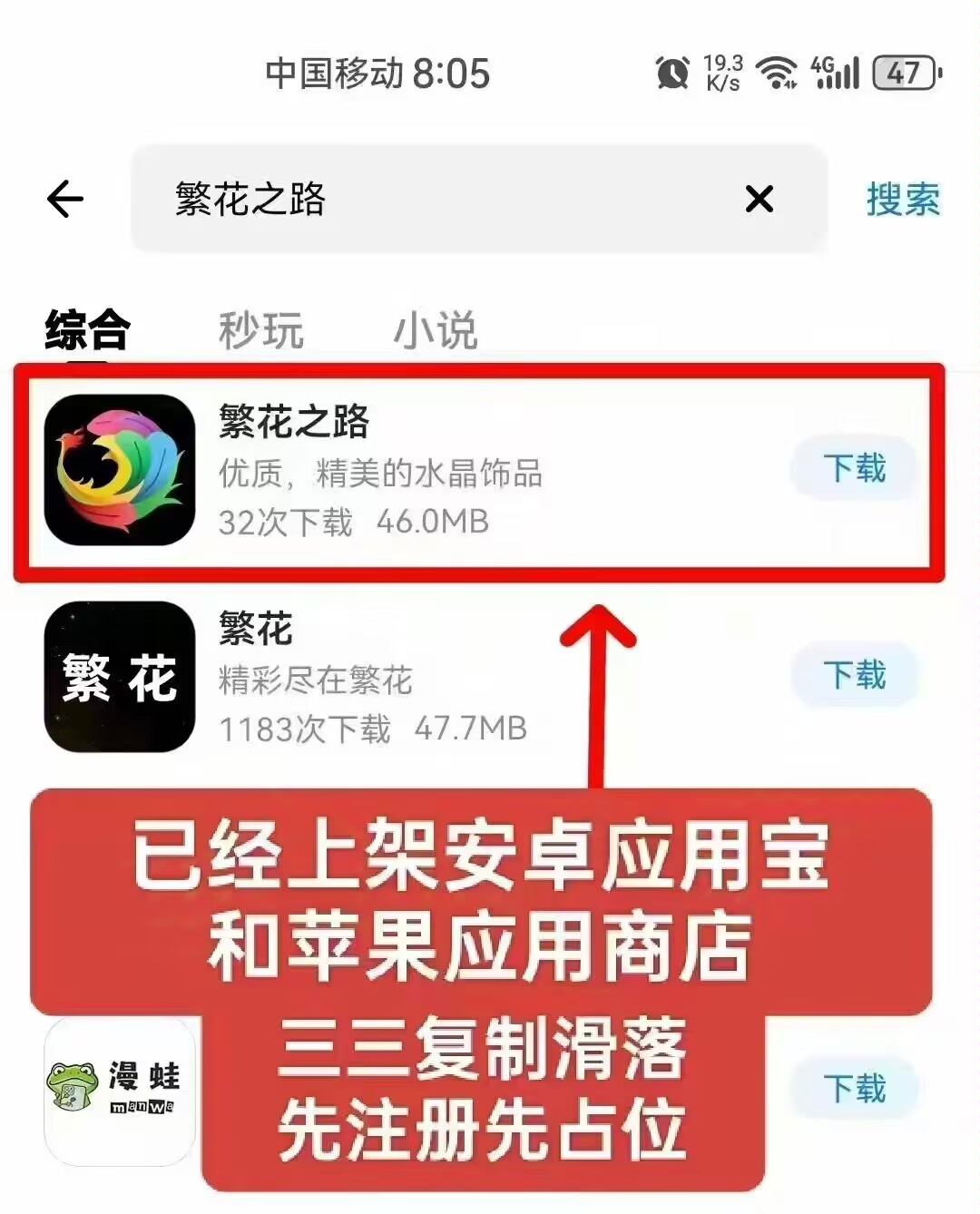Viewport: 980px width, 1214px height.
Task: Download the 繁花 app
Action: click(x=854, y=675)
